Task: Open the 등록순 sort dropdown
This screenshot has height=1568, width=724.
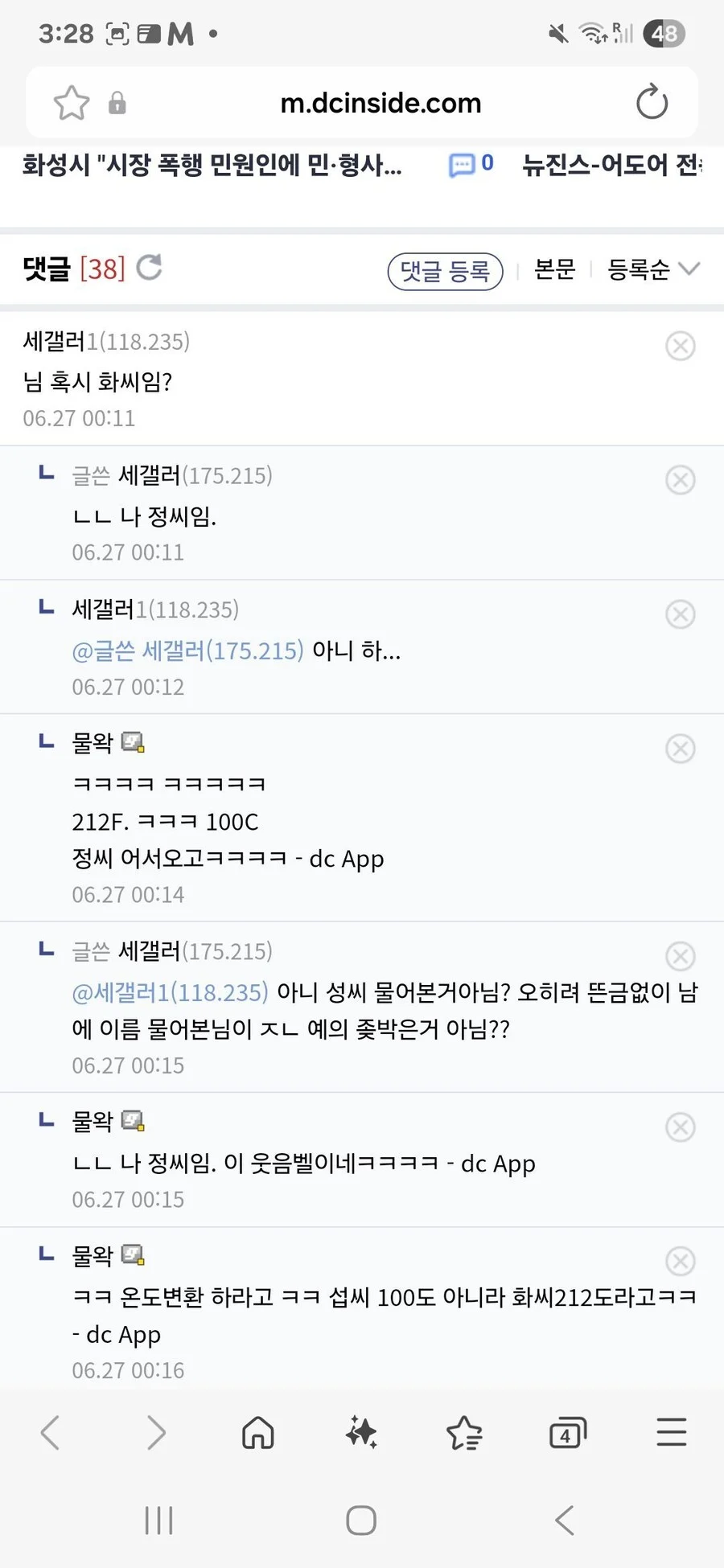Action: tap(652, 269)
